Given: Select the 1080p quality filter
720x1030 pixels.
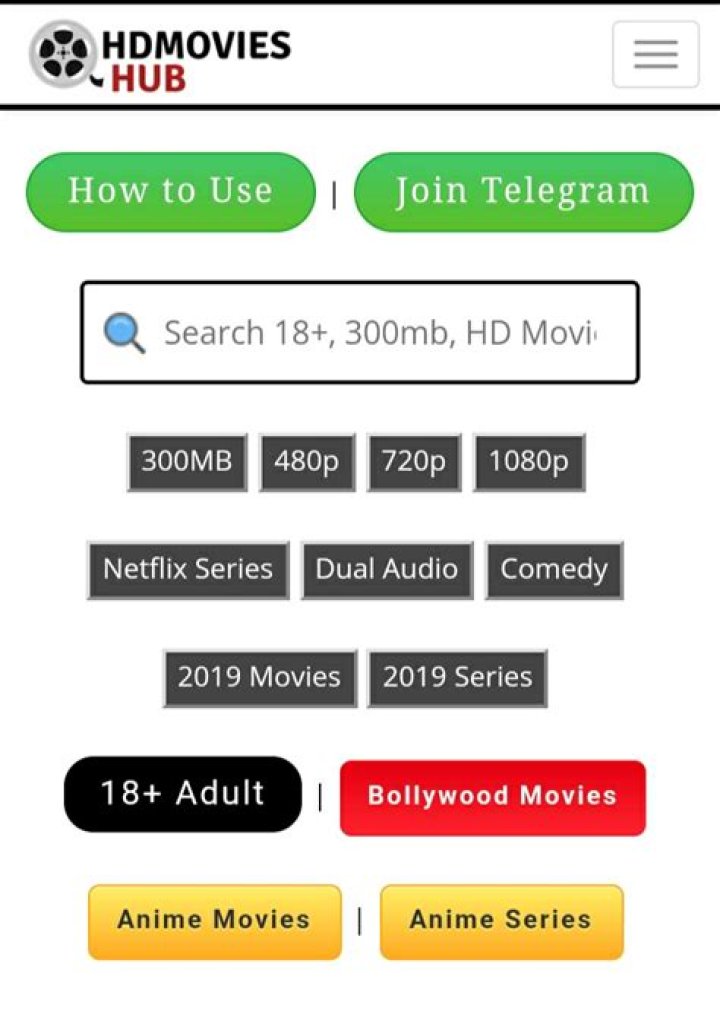Looking at the screenshot, I should click(x=528, y=461).
